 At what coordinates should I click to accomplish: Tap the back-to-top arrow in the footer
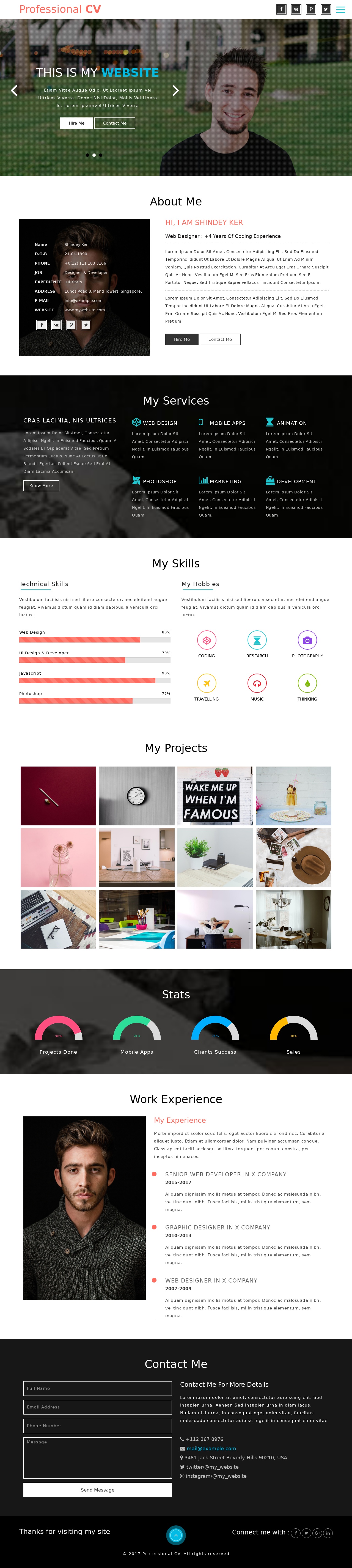coord(176,1534)
